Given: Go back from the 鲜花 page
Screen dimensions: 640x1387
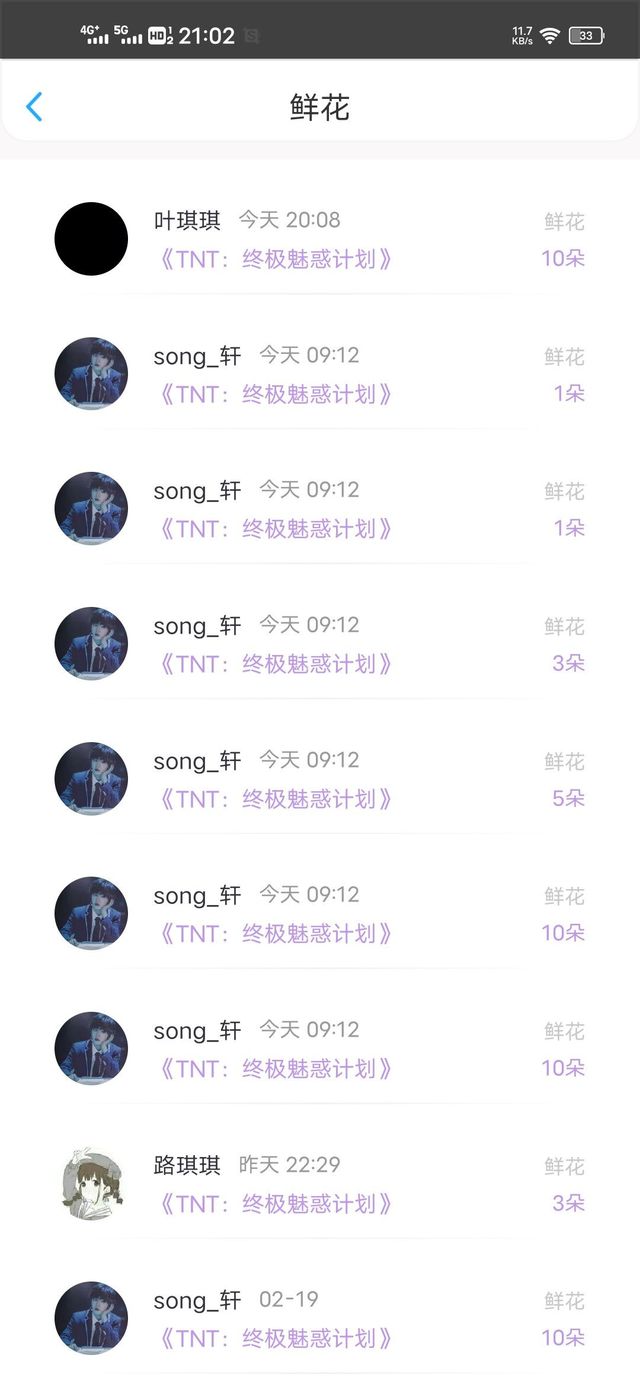Looking at the screenshot, I should click(34, 107).
